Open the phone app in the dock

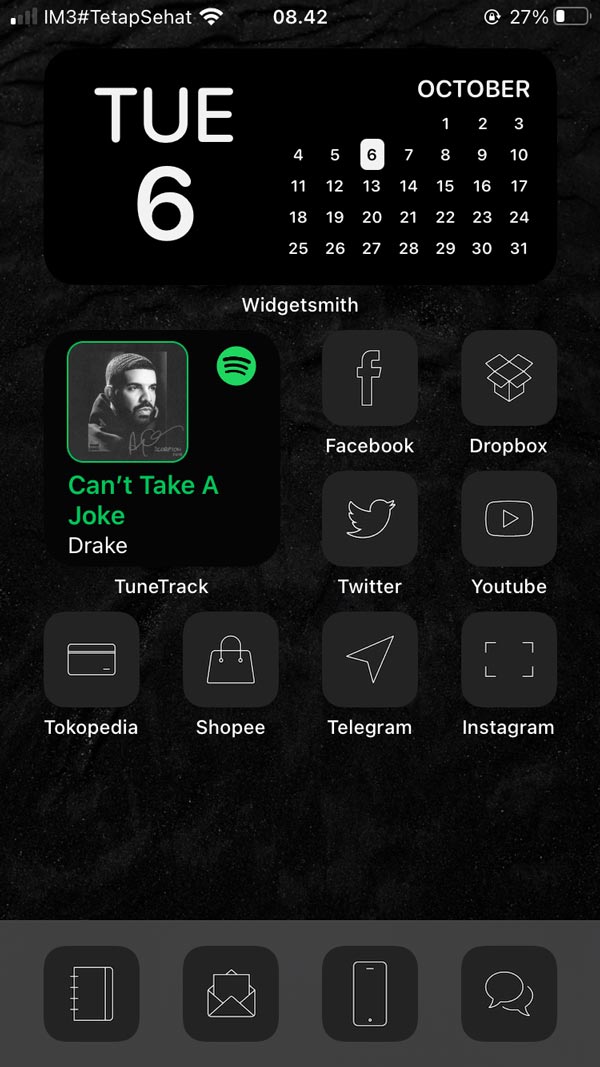(x=369, y=993)
